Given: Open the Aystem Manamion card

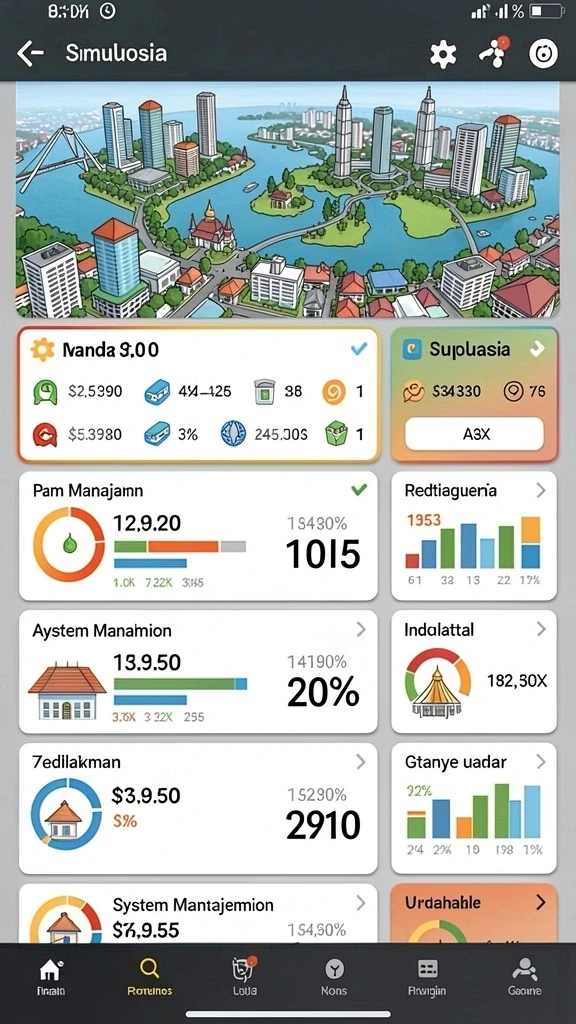Looking at the screenshot, I should pos(199,672).
